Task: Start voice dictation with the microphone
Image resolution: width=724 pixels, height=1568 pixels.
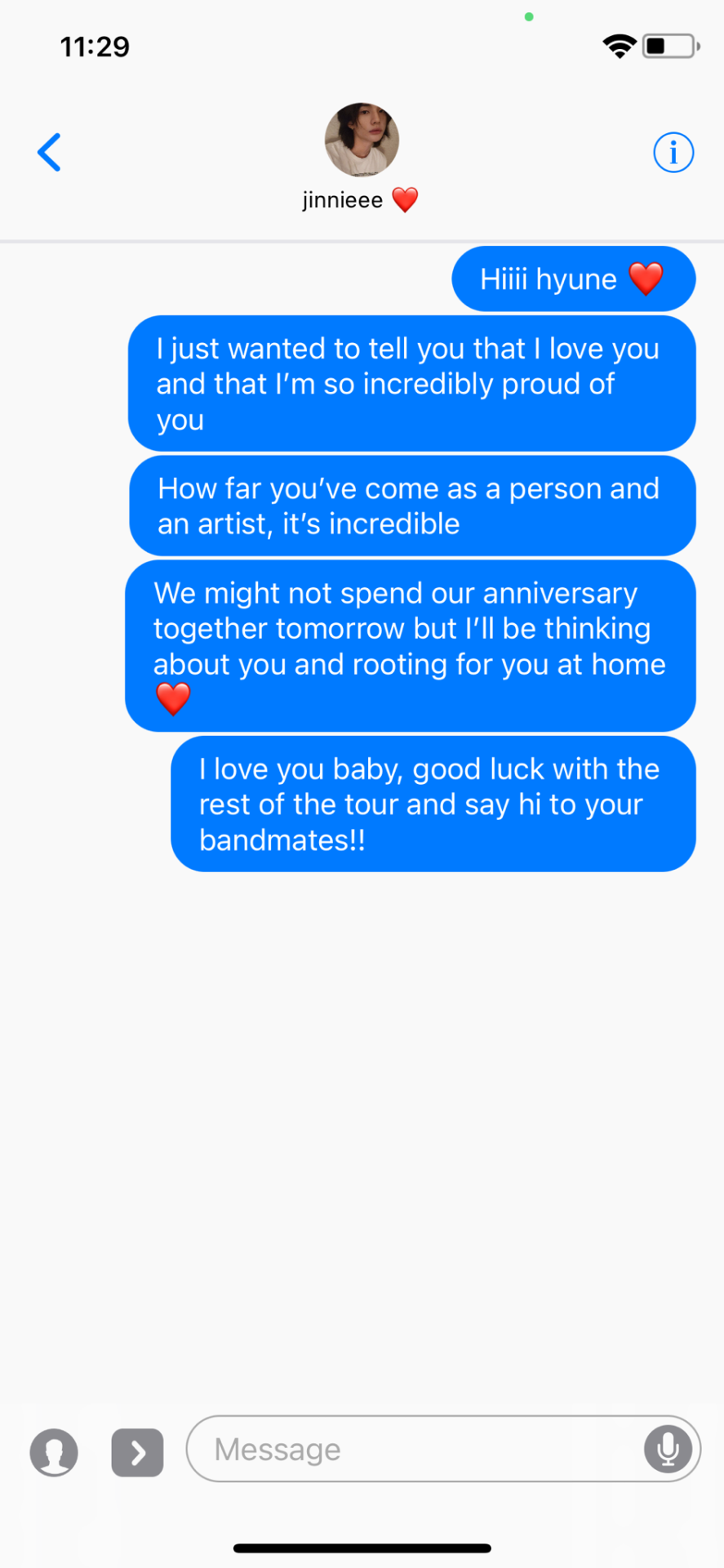Action: 668,1450
